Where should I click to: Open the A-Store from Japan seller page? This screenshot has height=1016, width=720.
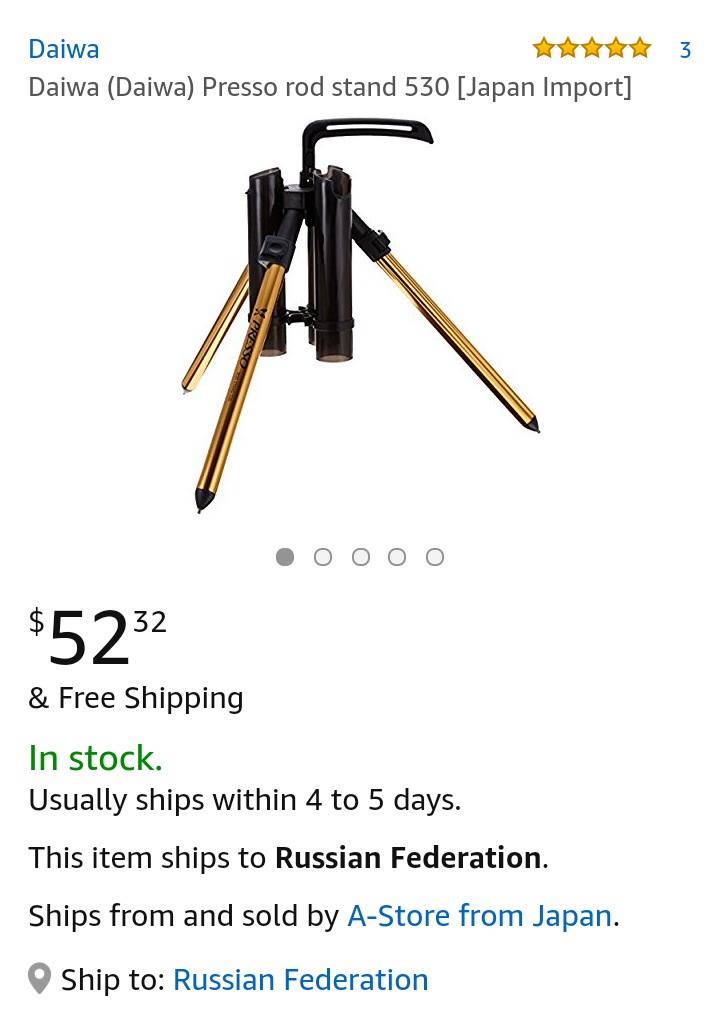(x=479, y=916)
